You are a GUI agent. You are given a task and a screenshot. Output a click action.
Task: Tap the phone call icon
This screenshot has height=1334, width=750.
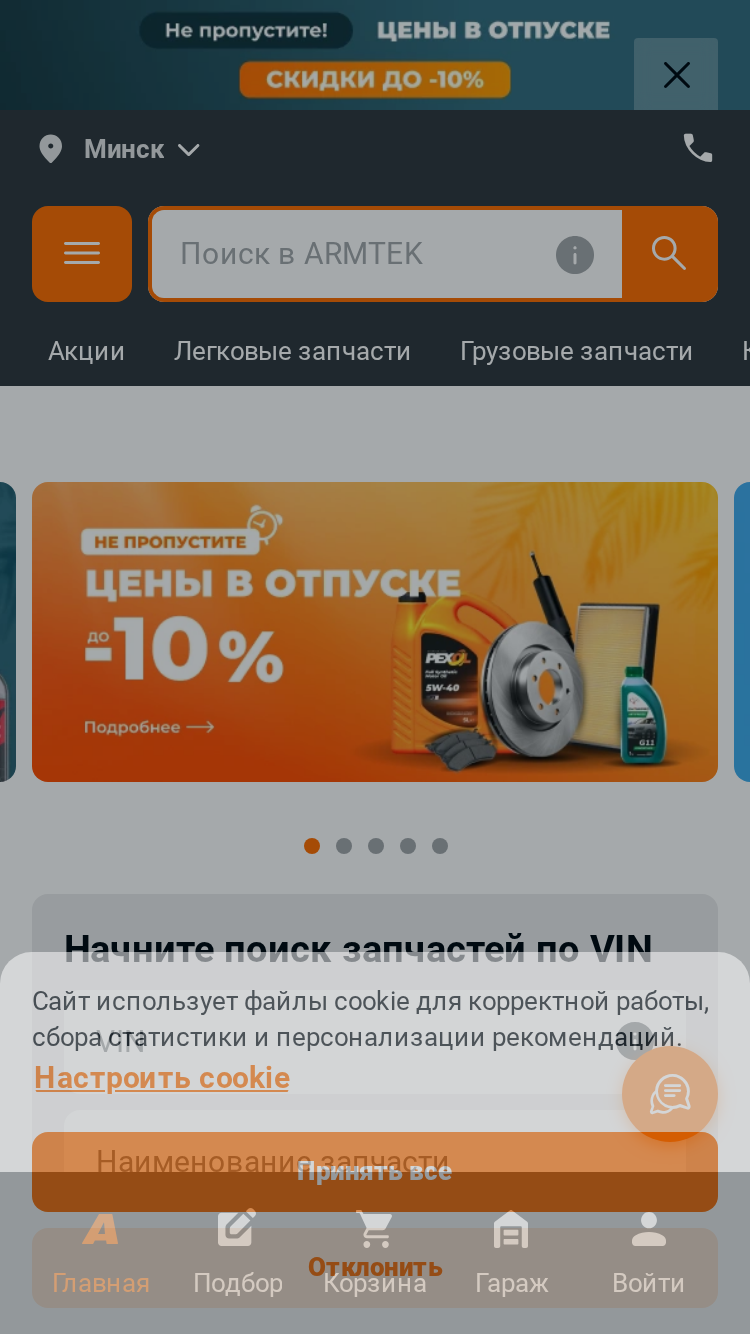pyautogui.click(x=697, y=149)
